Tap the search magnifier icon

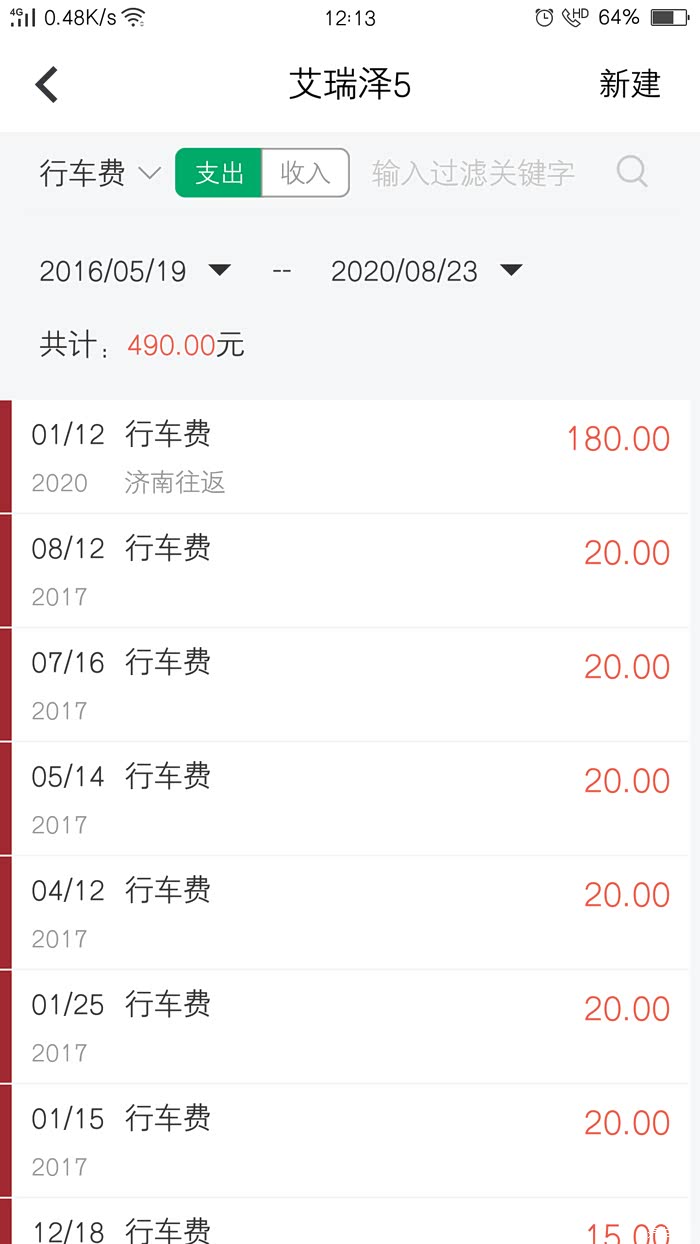tap(632, 172)
